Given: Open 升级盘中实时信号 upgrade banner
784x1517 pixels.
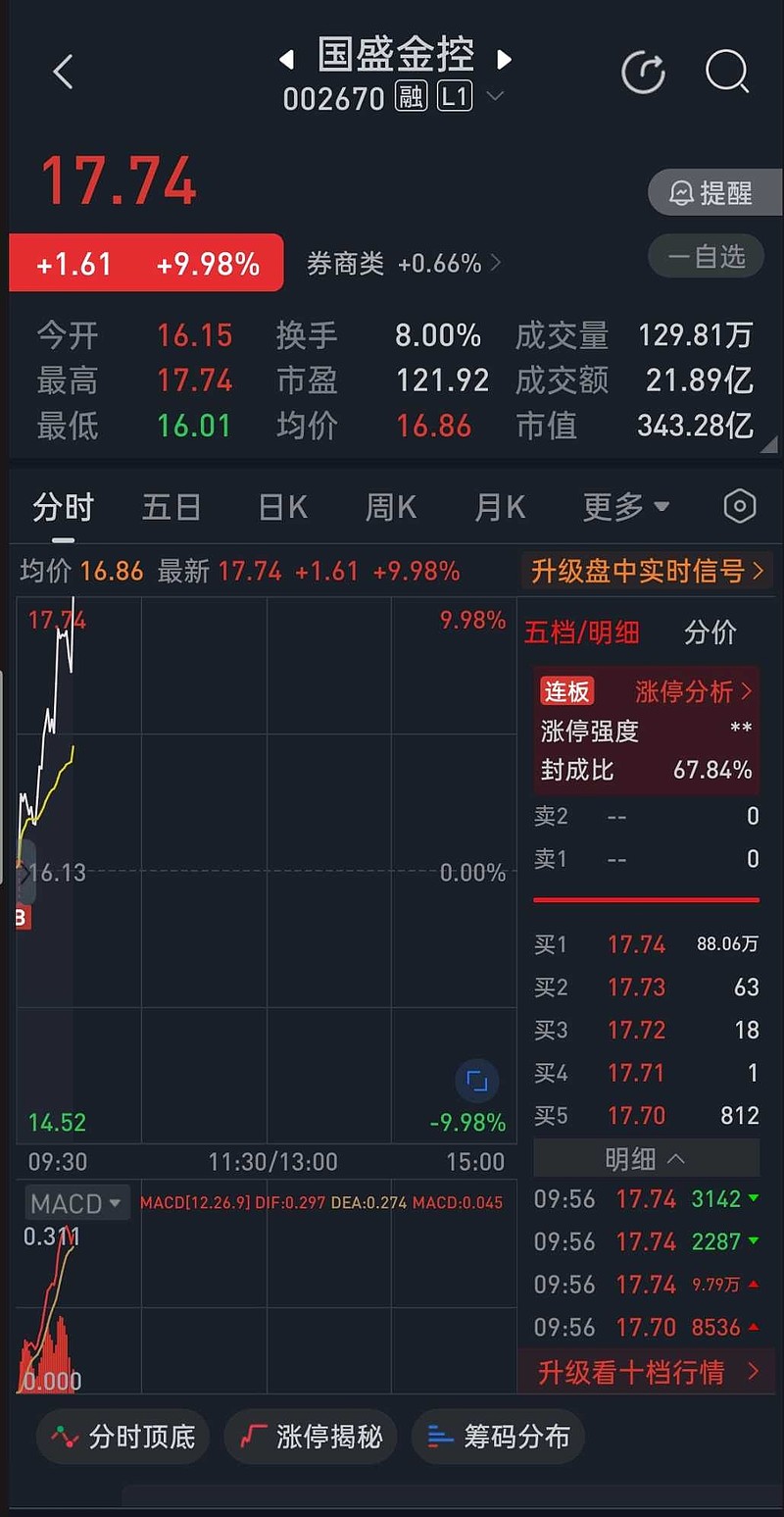Looking at the screenshot, I should [x=647, y=570].
